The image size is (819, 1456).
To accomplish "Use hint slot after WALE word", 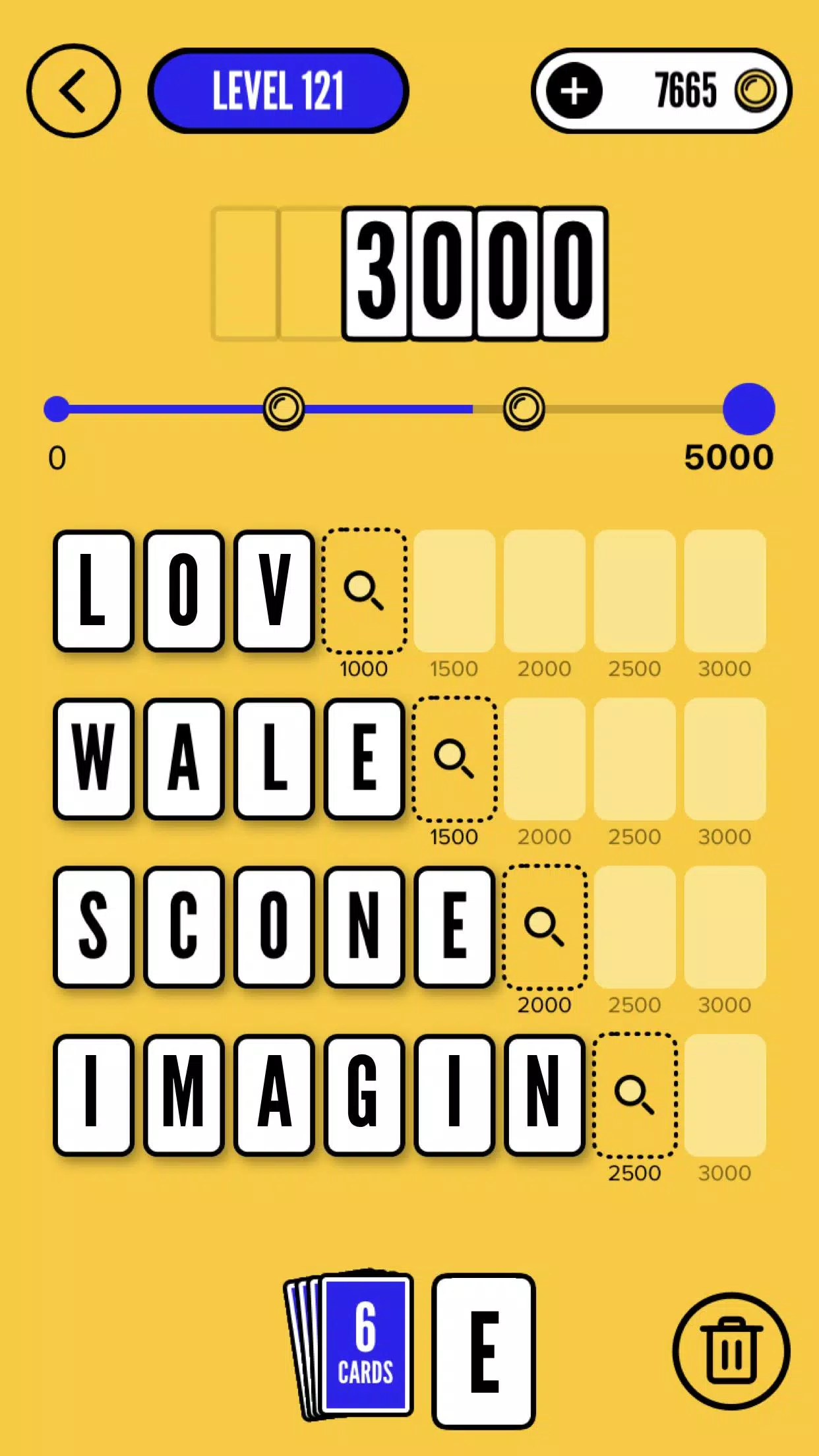I will click(454, 758).
